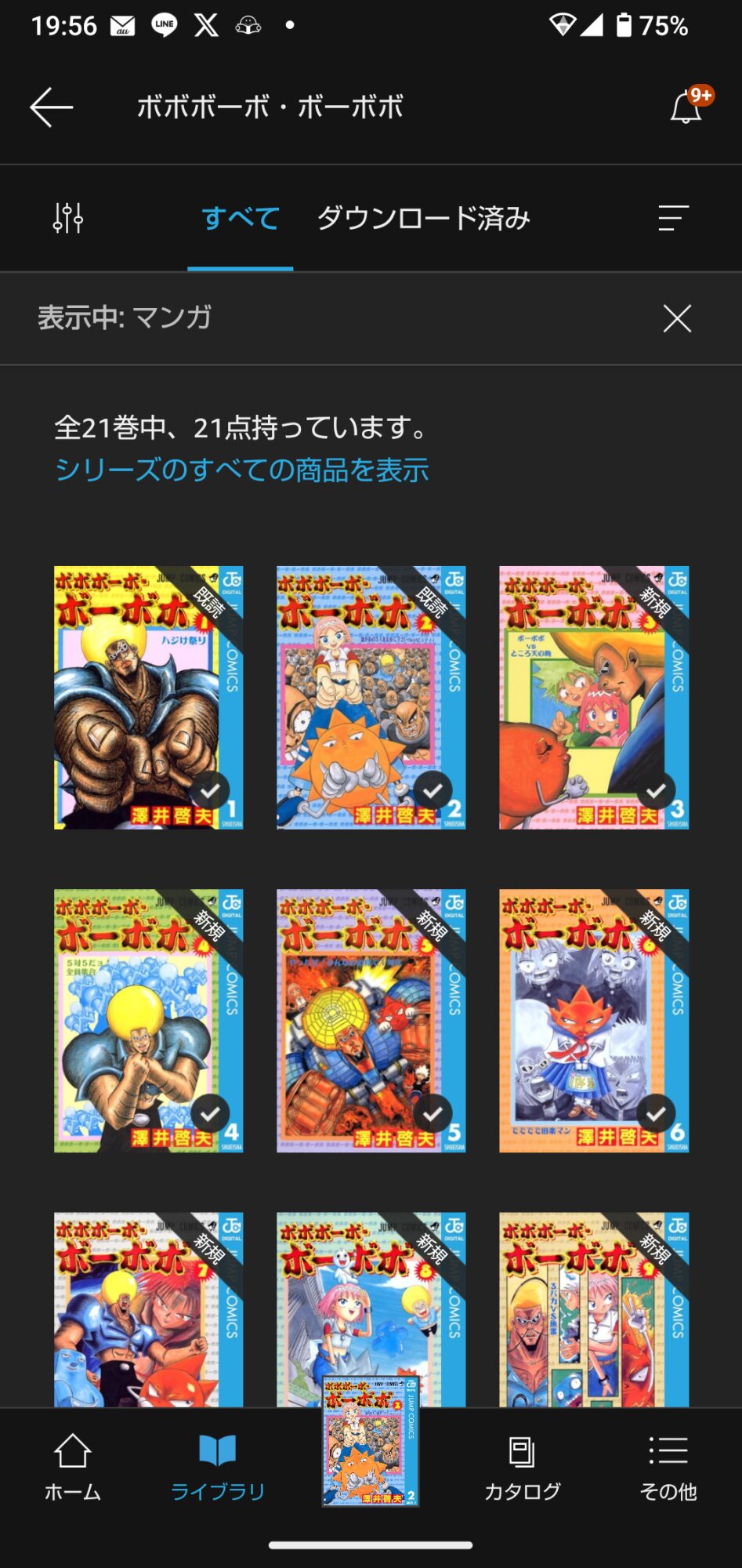Open the カタログ tab

[x=522, y=1468]
